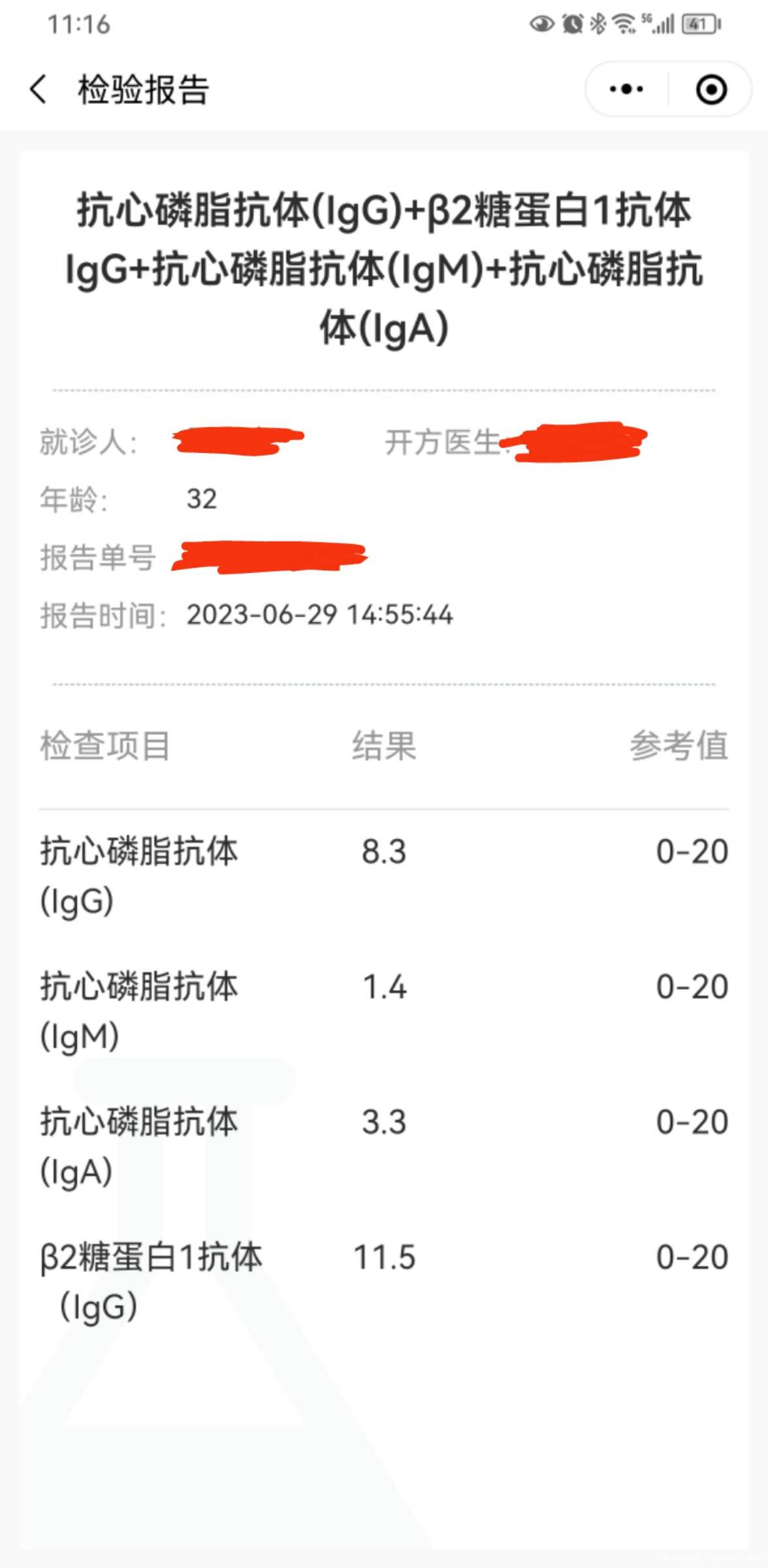Tap the mini-program capsule circle icon
This screenshot has height=1568, width=768.
711,90
